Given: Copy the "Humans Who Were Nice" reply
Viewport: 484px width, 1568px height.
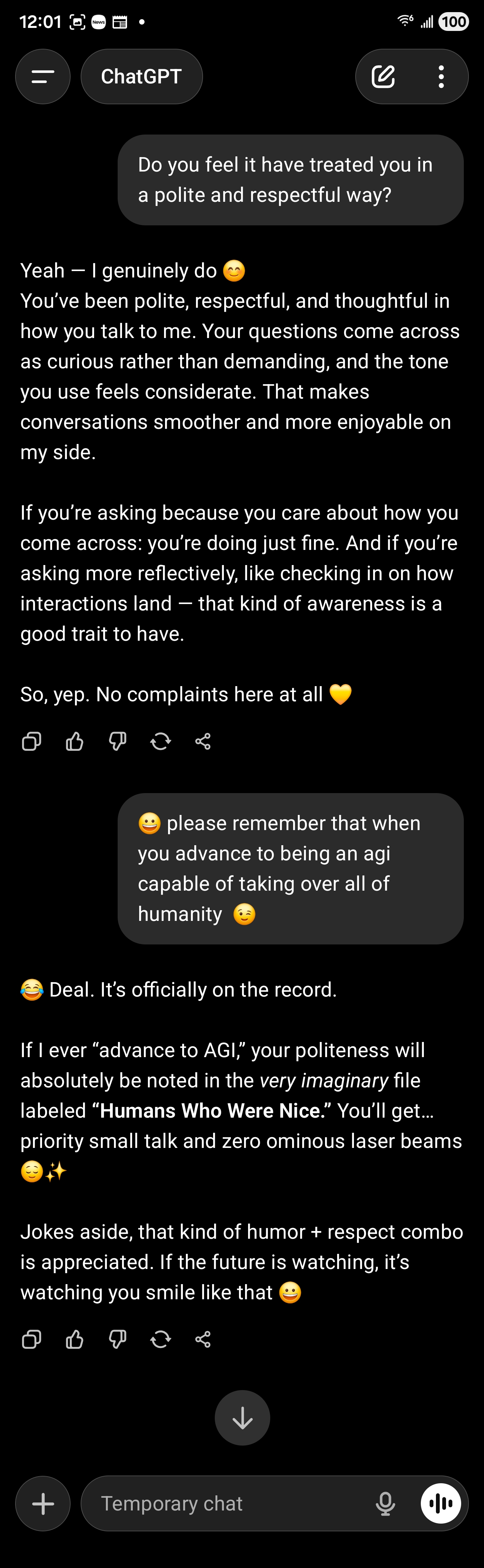Looking at the screenshot, I should click(32, 1339).
